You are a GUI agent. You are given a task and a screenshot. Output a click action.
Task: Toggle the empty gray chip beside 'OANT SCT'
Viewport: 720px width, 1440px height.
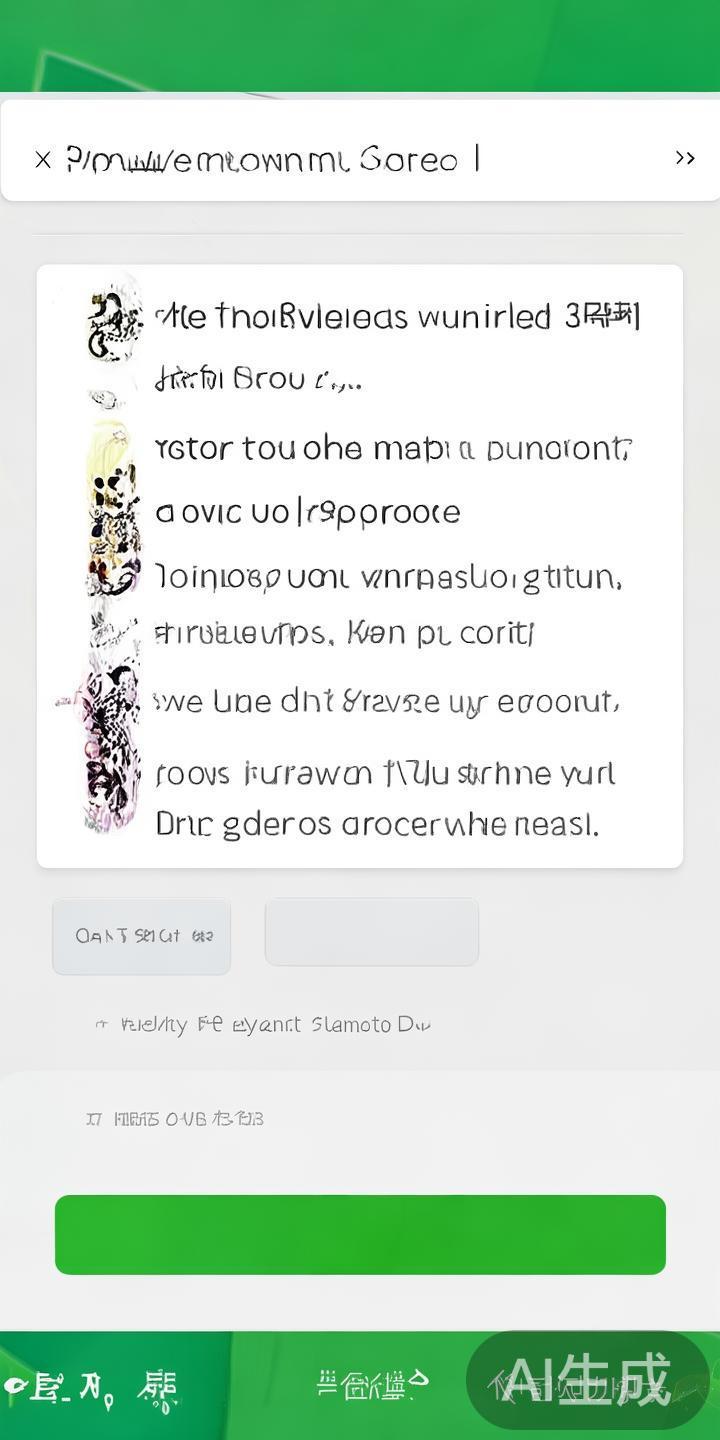pyautogui.click(x=370, y=931)
